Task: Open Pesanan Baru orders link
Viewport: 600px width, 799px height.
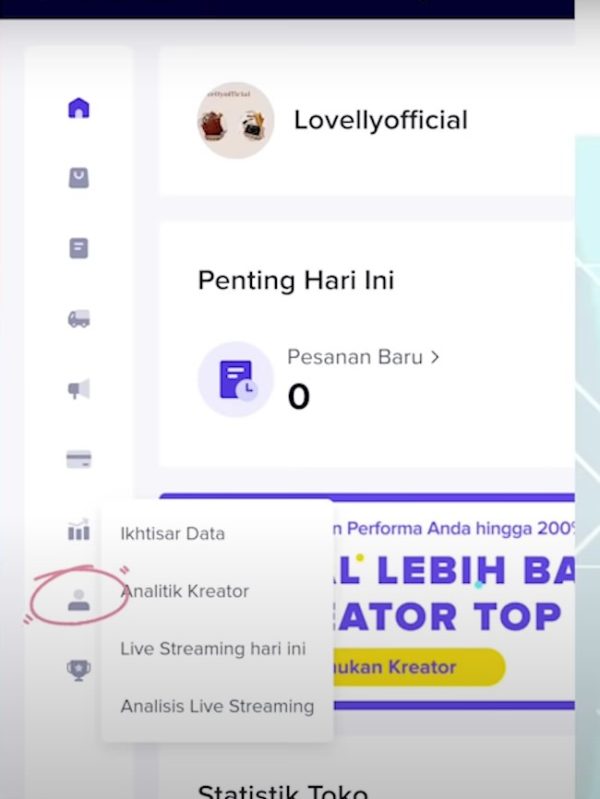Action: click(363, 357)
